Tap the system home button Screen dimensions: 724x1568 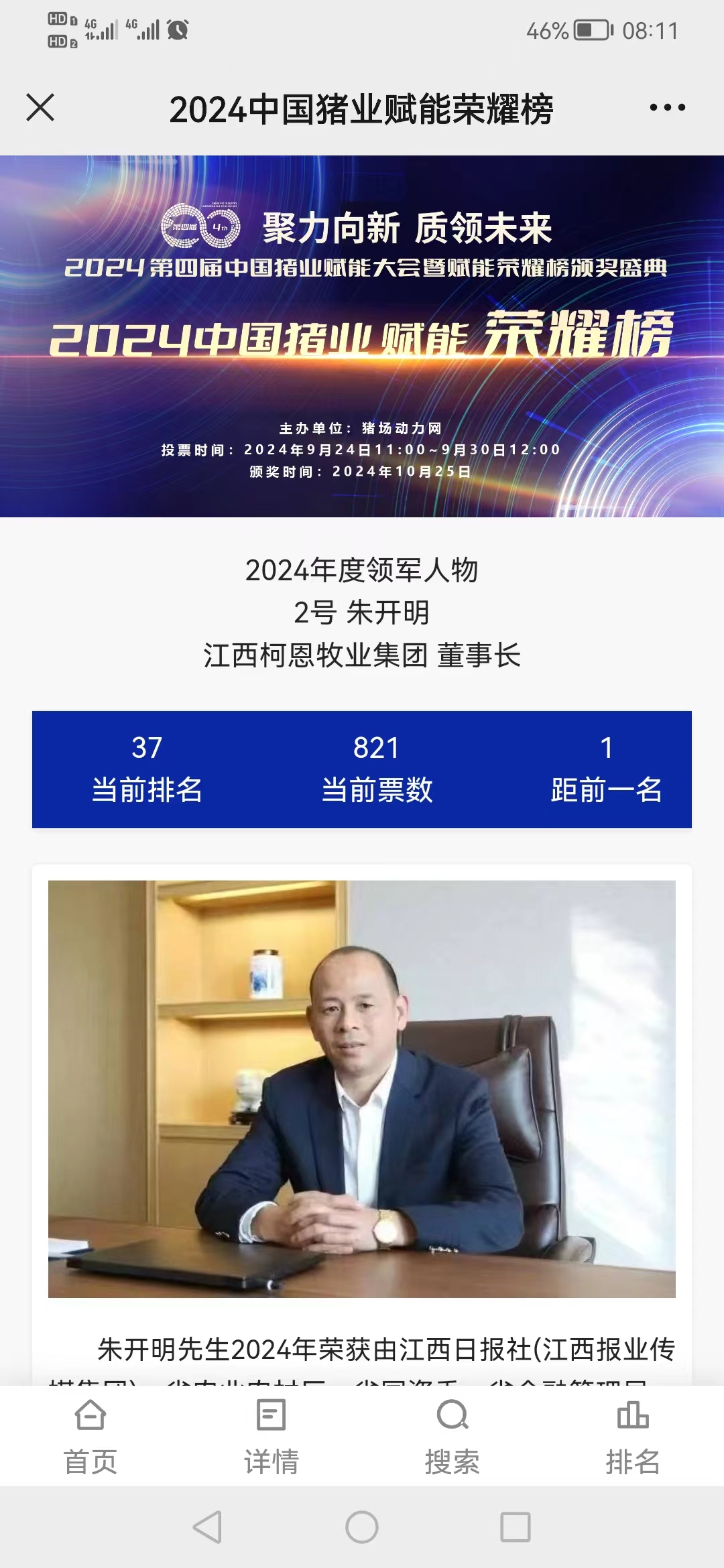[362, 1527]
